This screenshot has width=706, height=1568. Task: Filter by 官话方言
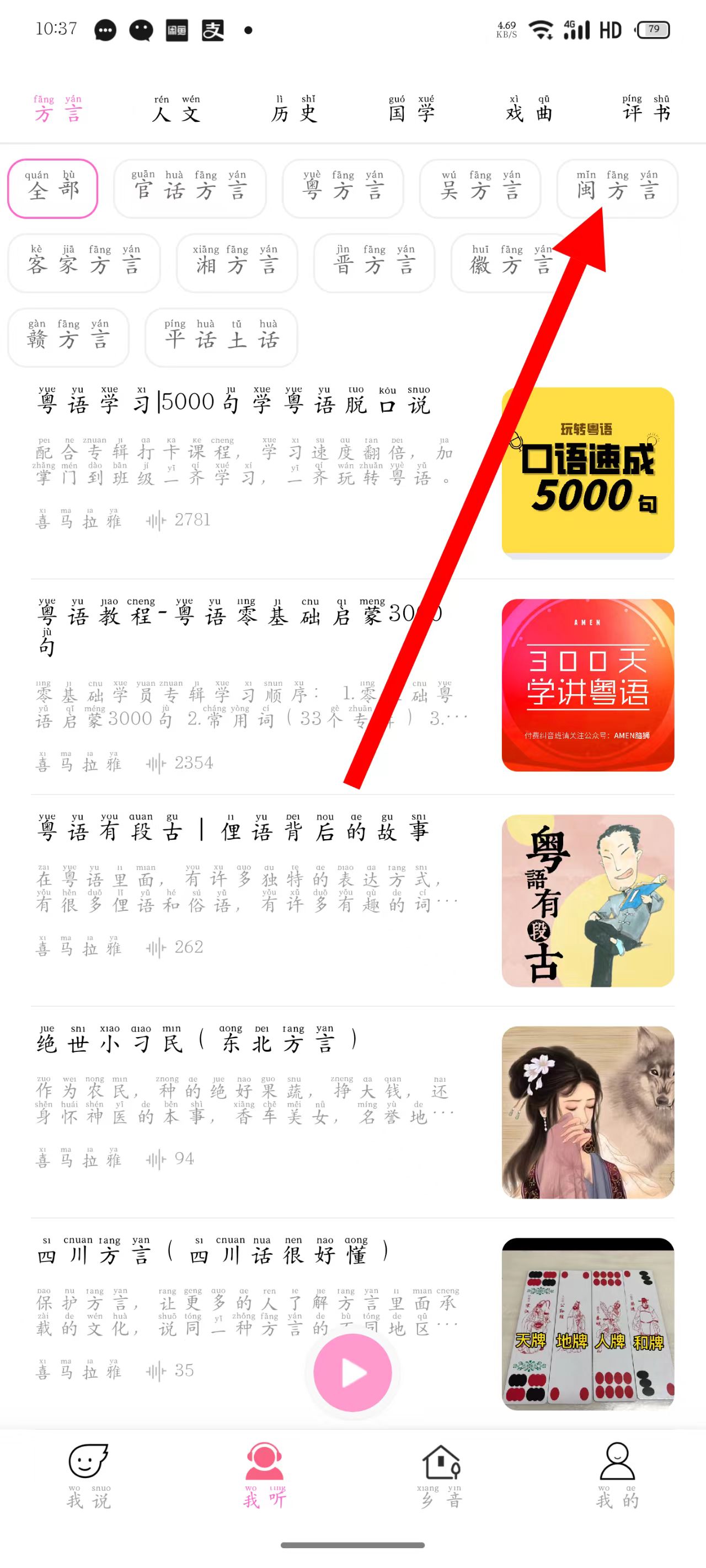pyautogui.click(x=189, y=188)
